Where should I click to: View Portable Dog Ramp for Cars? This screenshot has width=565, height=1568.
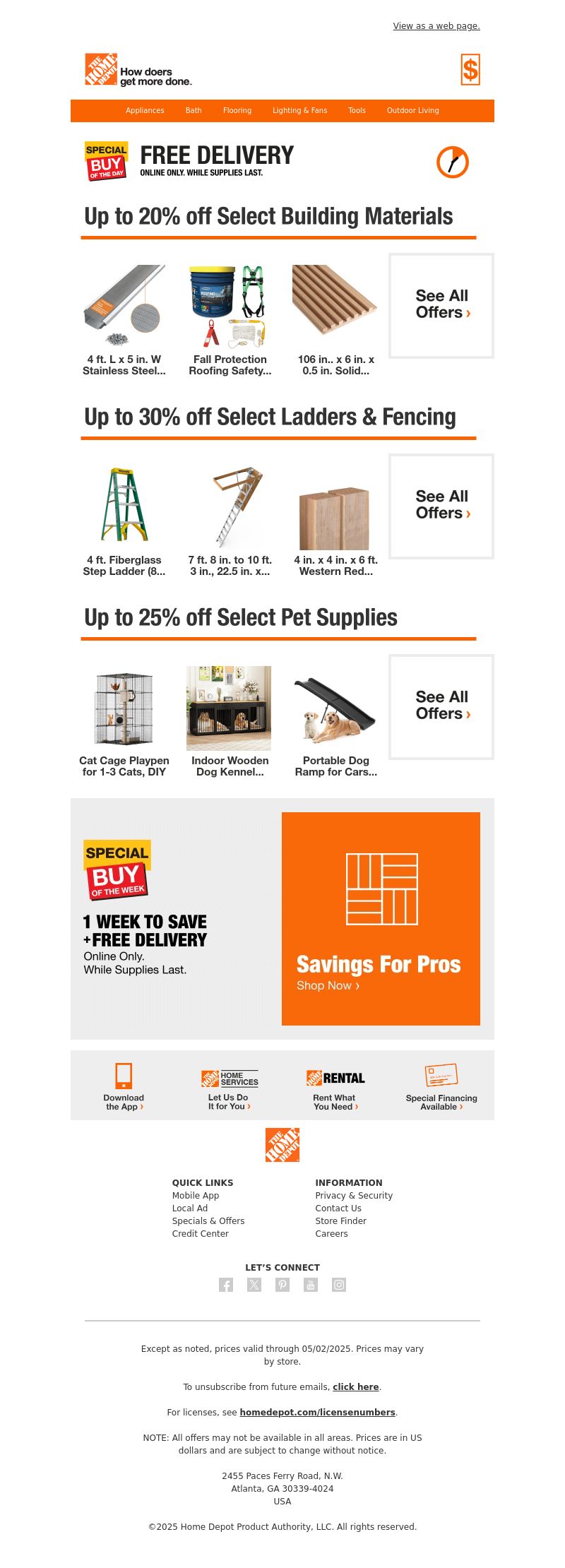pyautogui.click(x=335, y=766)
